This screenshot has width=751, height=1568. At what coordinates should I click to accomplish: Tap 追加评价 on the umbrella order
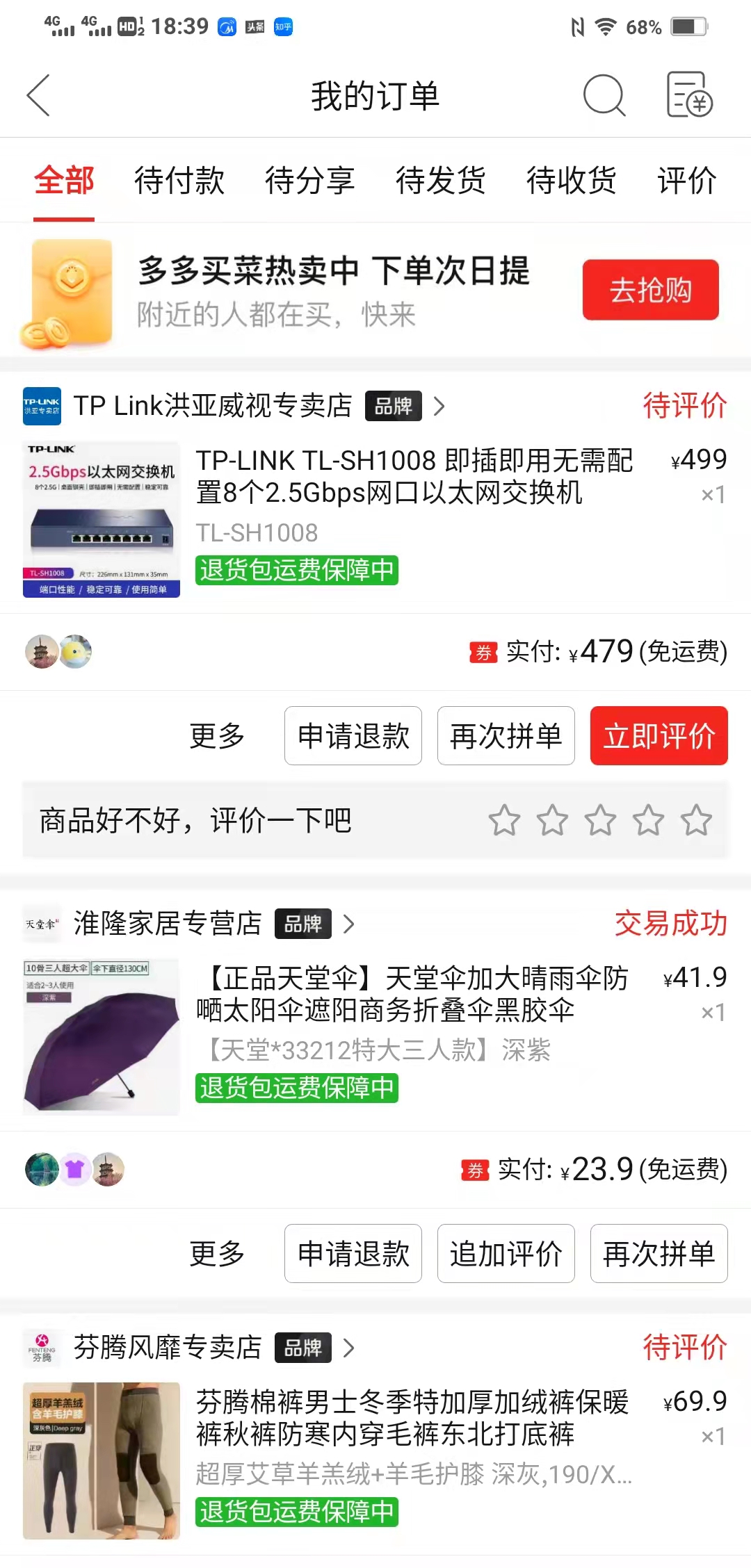(x=506, y=1254)
